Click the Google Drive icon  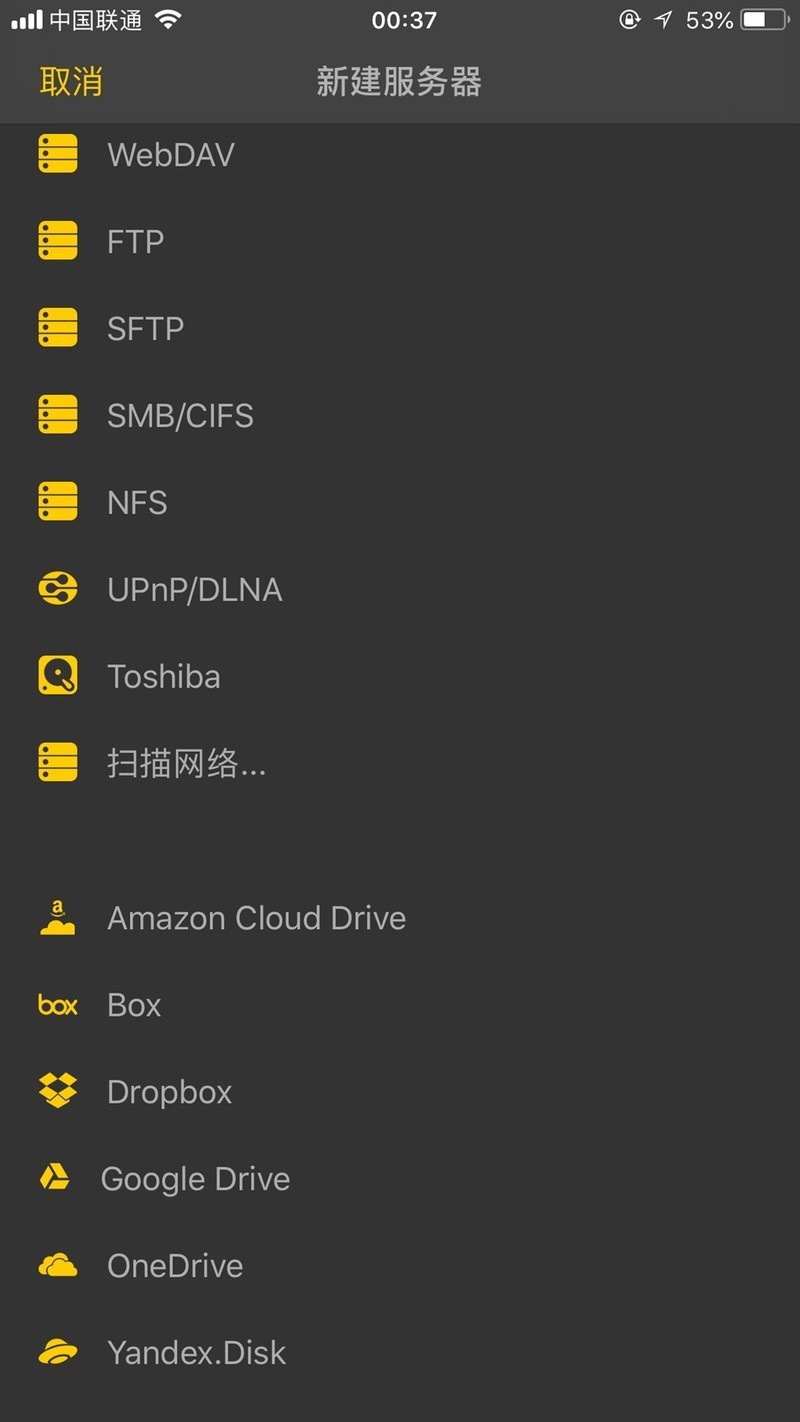(x=57, y=1178)
